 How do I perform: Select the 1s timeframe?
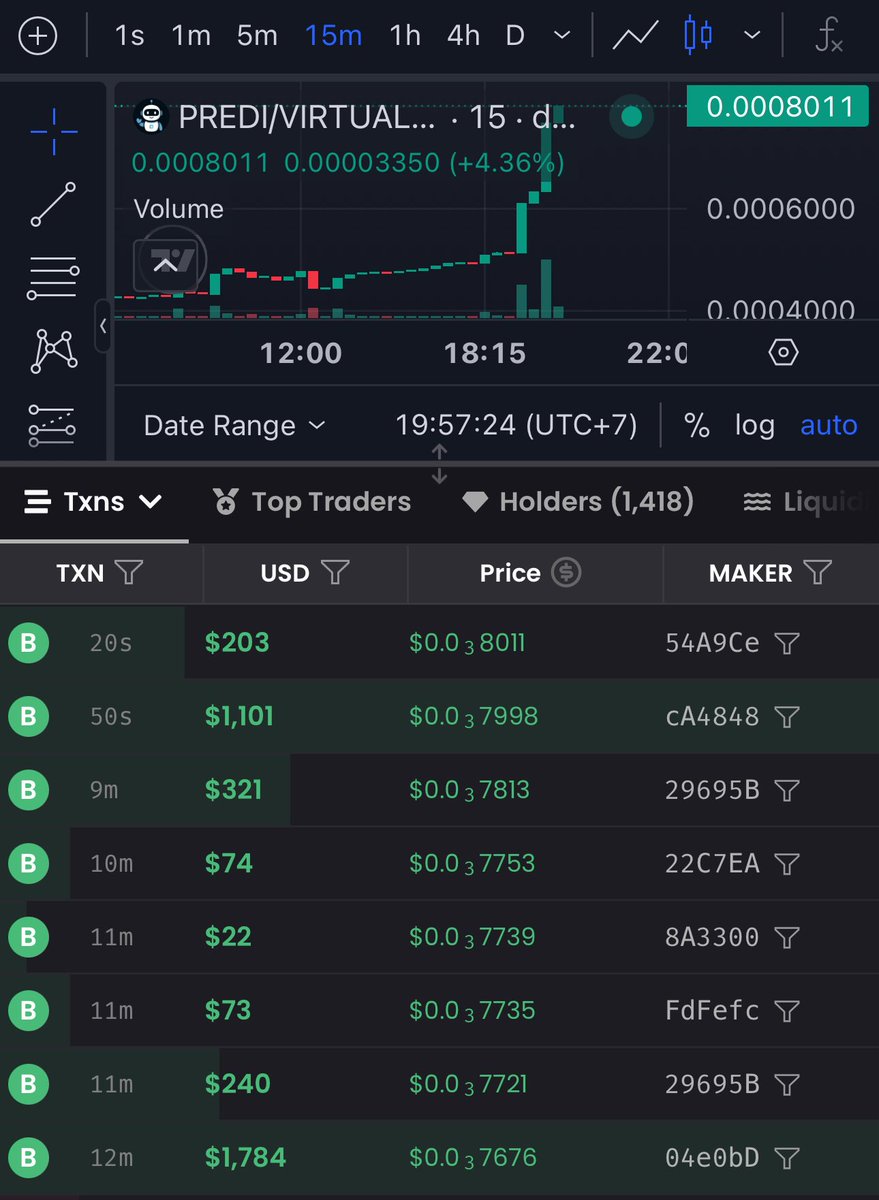pos(130,36)
